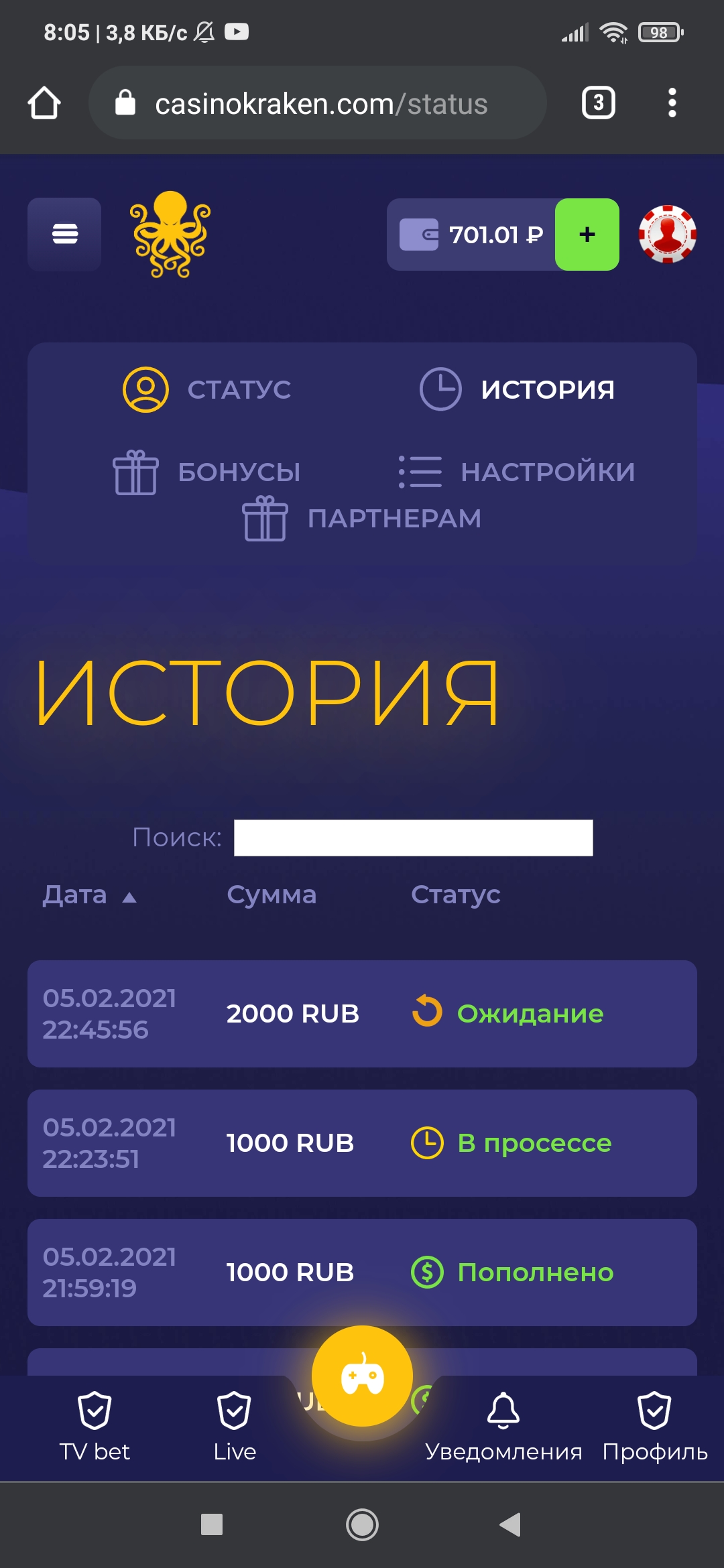This screenshot has width=724, height=1568.
Task: Open the Партнерам section
Action: pos(362,519)
